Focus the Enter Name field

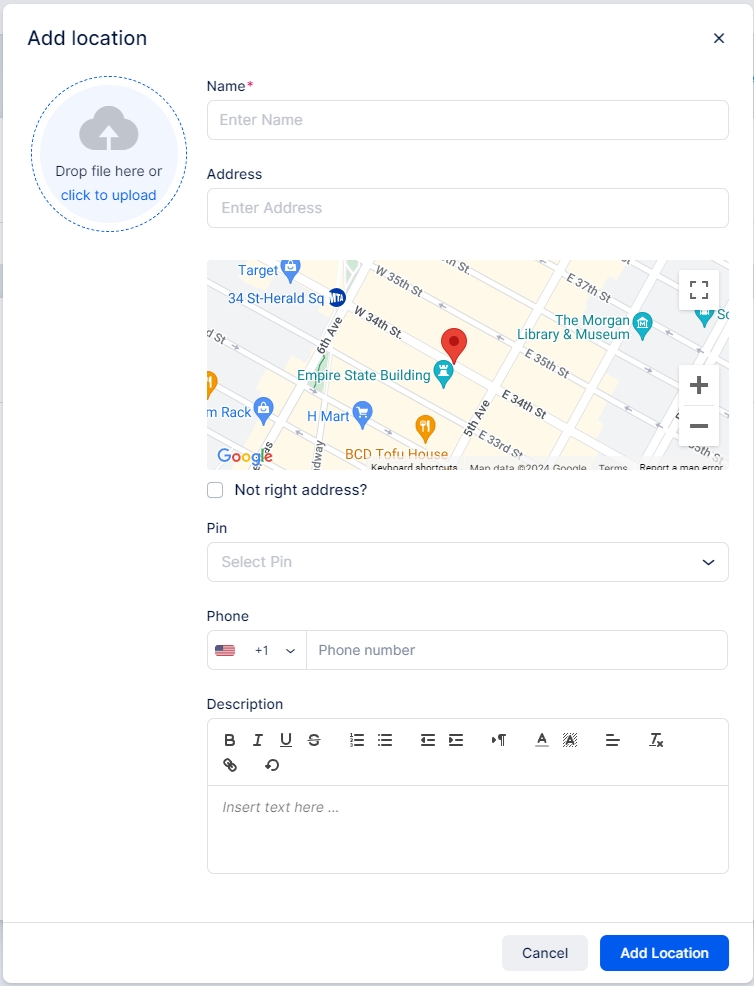point(467,120)
